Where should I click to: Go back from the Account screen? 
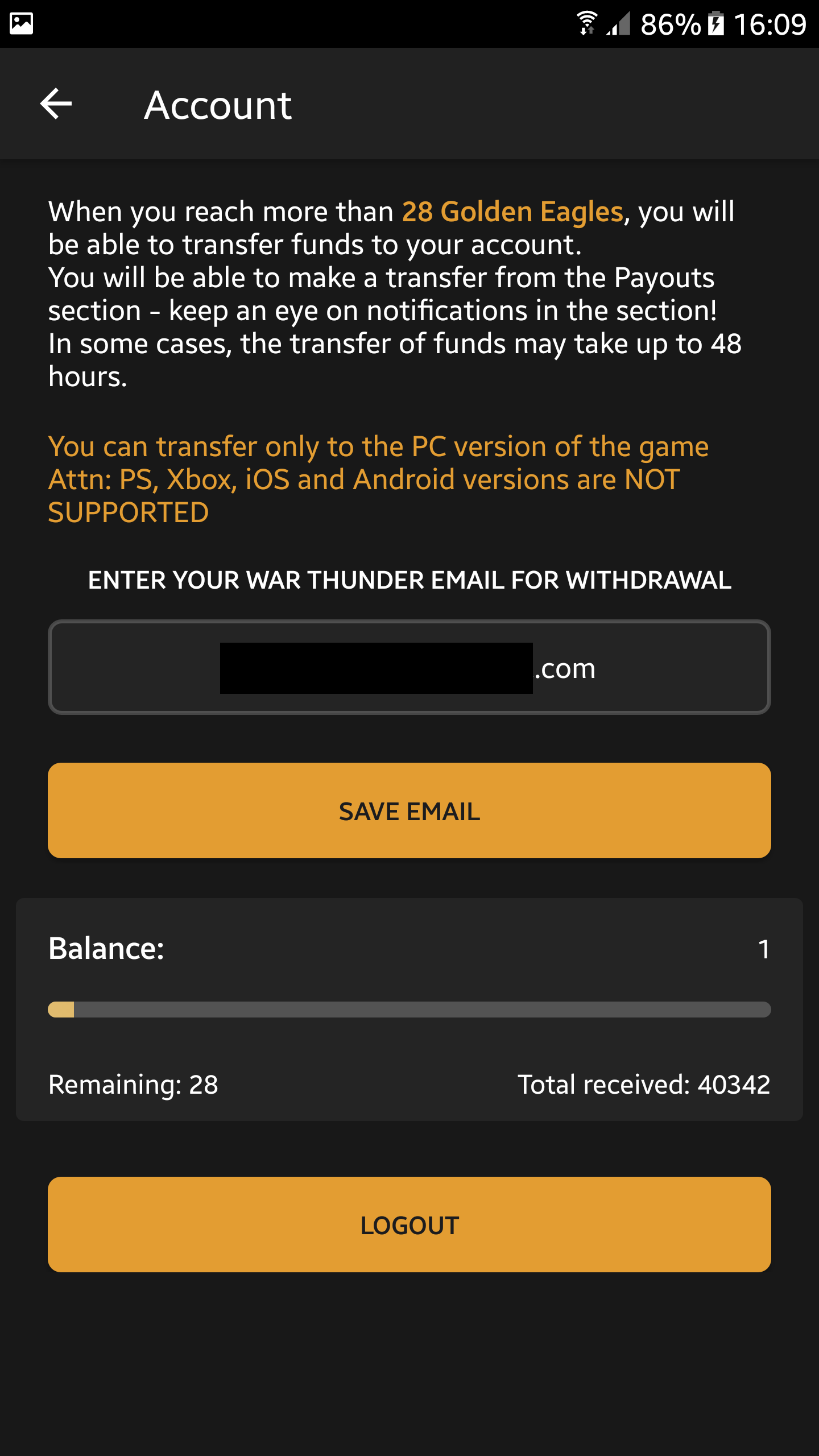[56, 104]
